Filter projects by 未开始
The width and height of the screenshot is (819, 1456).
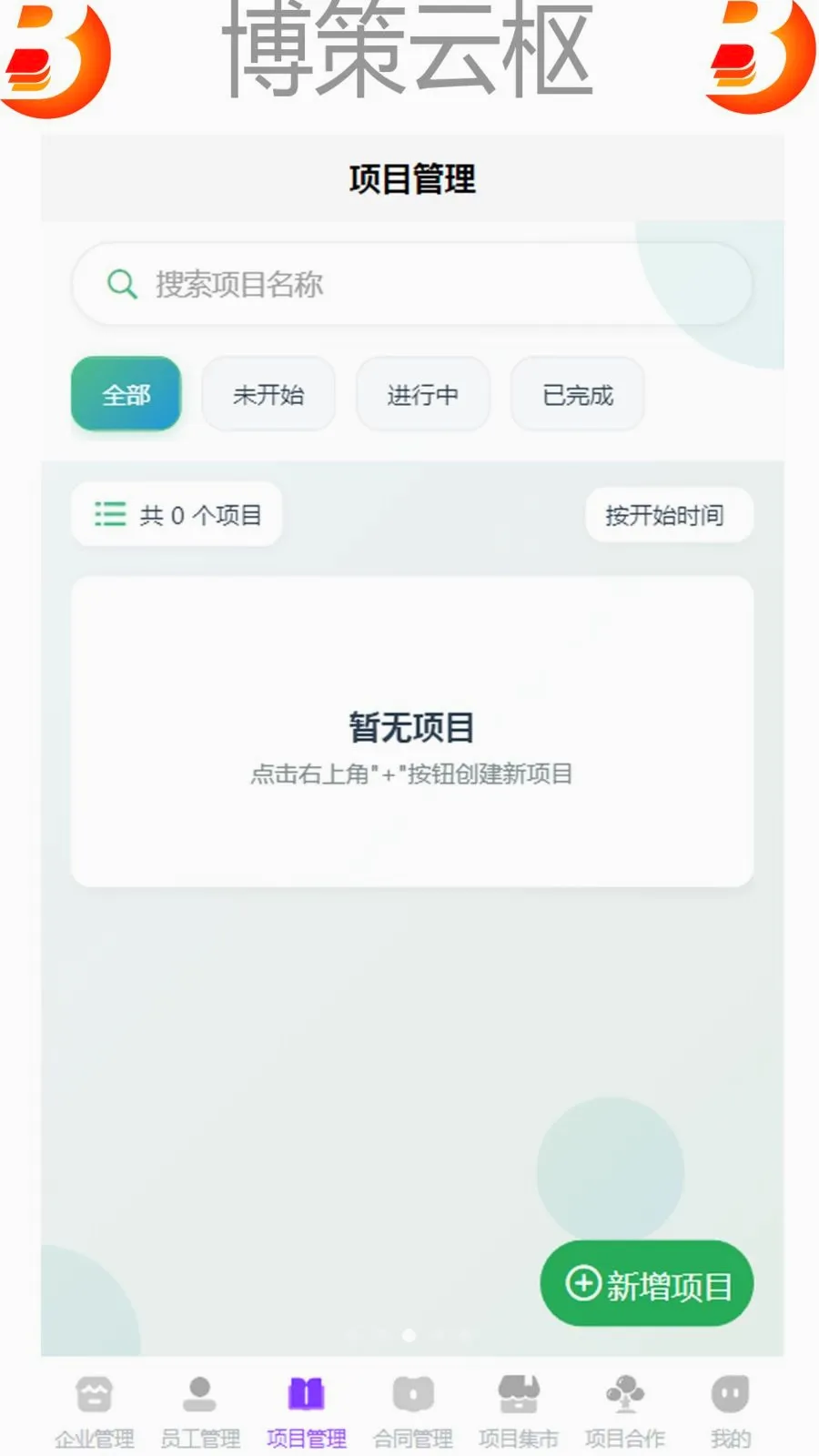(x=268, y=394)
